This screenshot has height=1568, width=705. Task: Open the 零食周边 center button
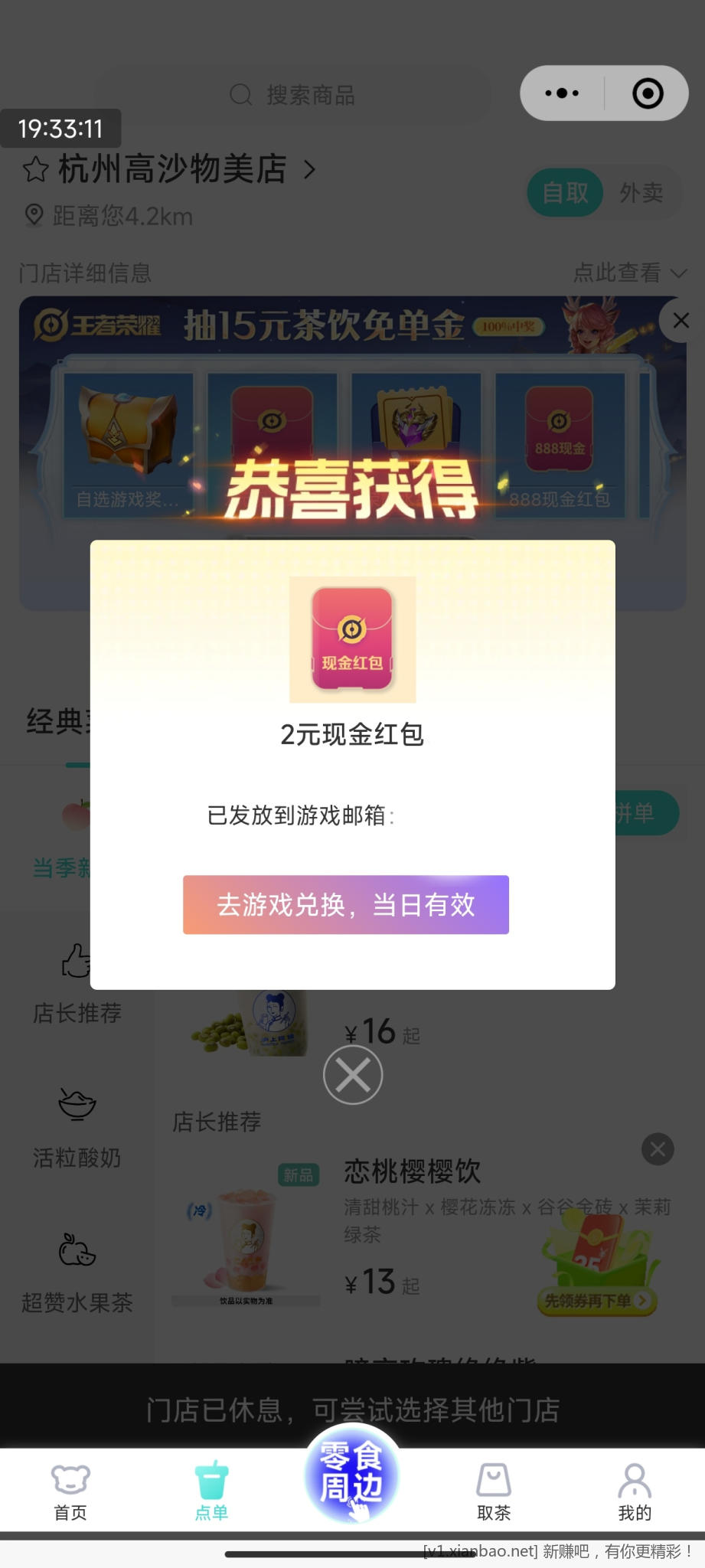(x=352, y=1475)
